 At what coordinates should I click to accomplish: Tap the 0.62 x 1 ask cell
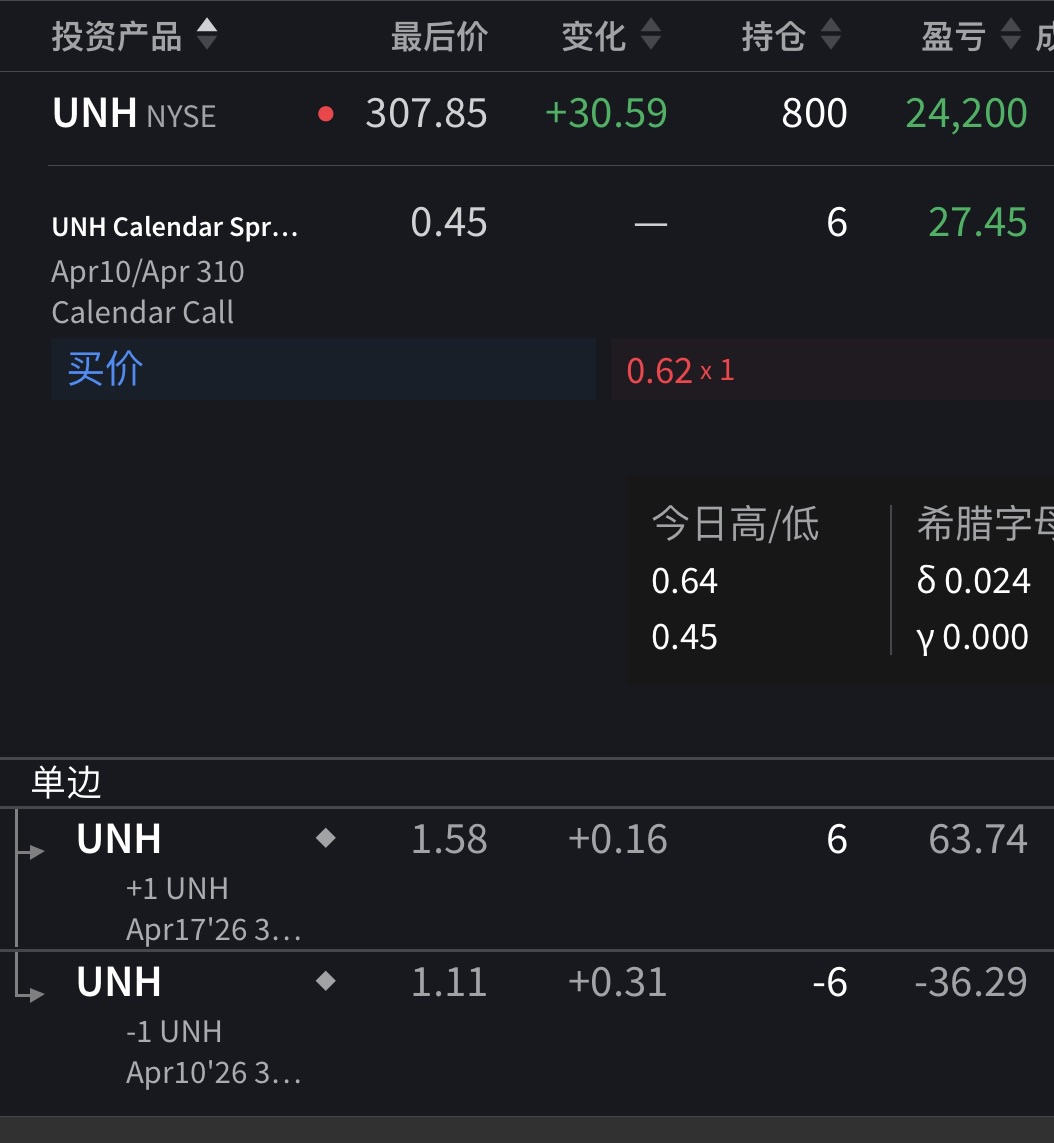[x=830, y=371]
